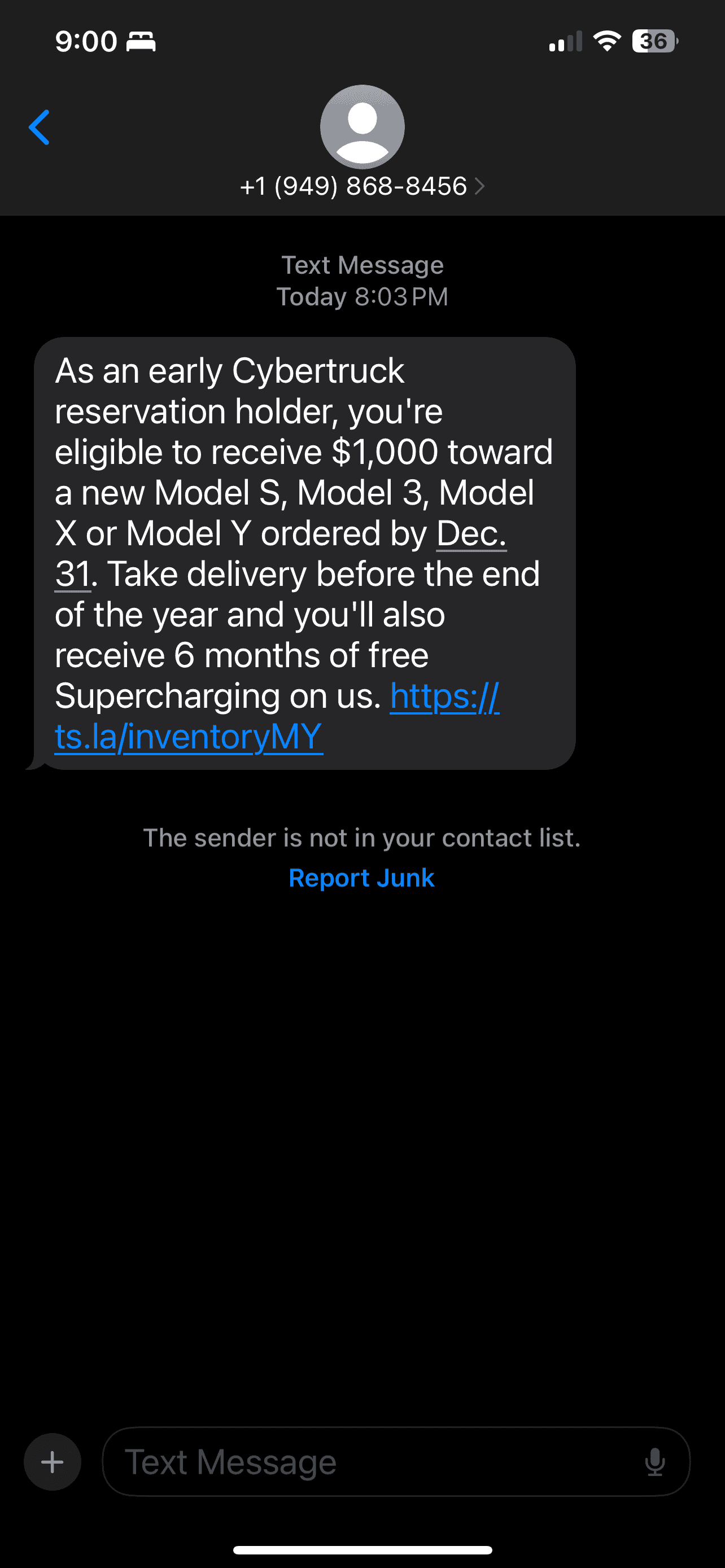
Task: Open the plus attachments menu
Action: 53,1461
